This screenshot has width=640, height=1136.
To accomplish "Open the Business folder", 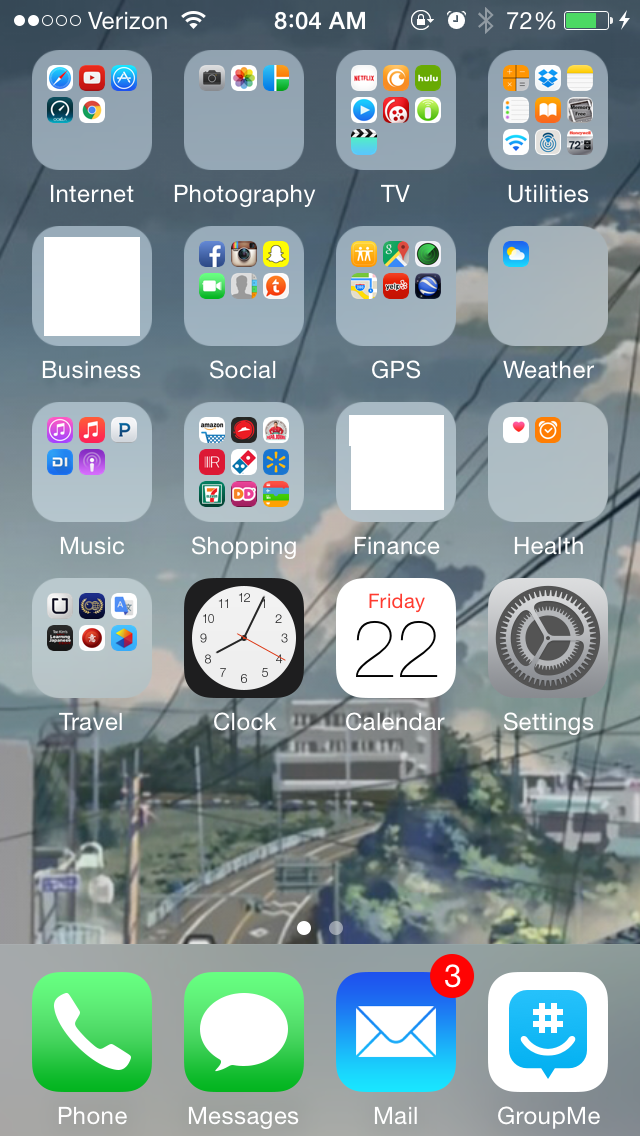I will pos(92,286).
